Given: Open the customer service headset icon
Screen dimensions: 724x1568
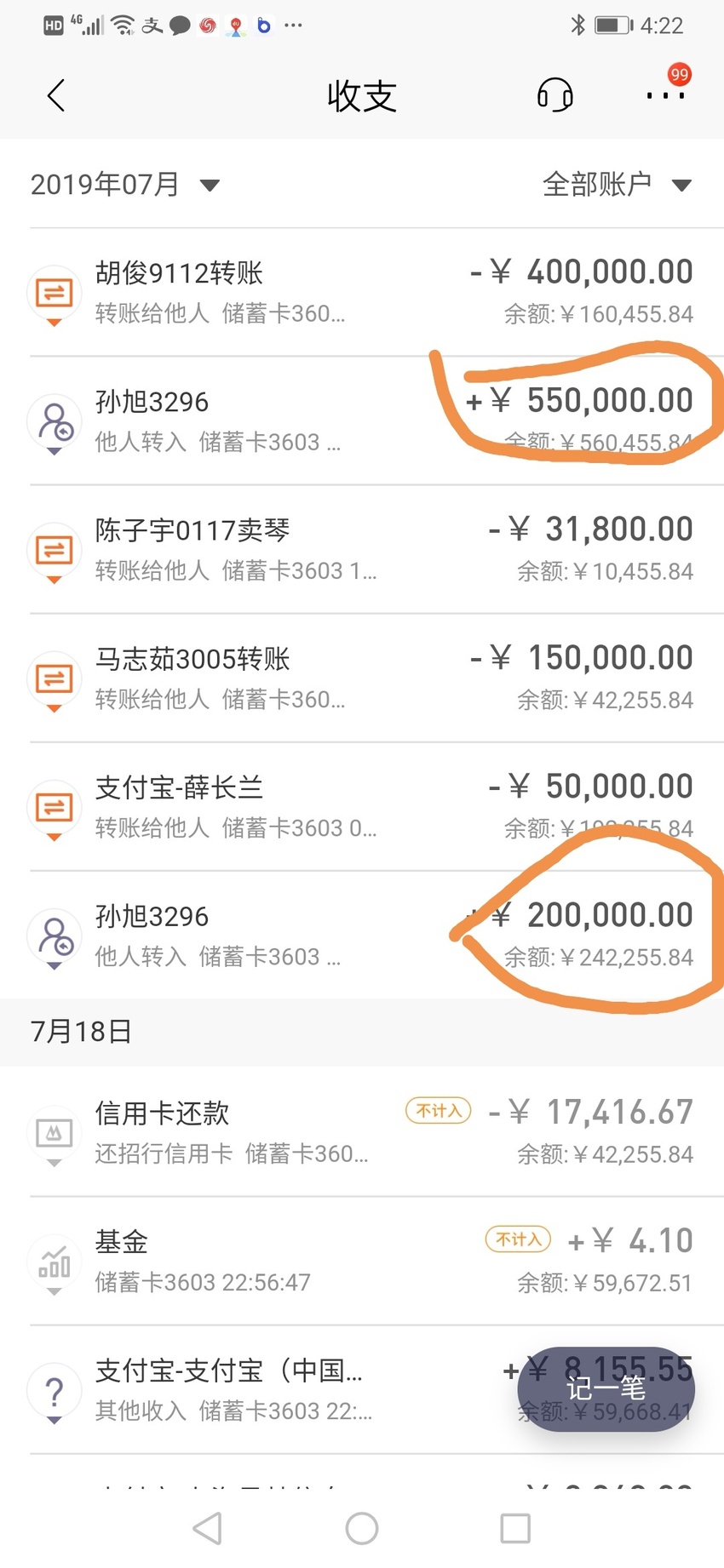Looking at the screenshot, I should [554, 94].
